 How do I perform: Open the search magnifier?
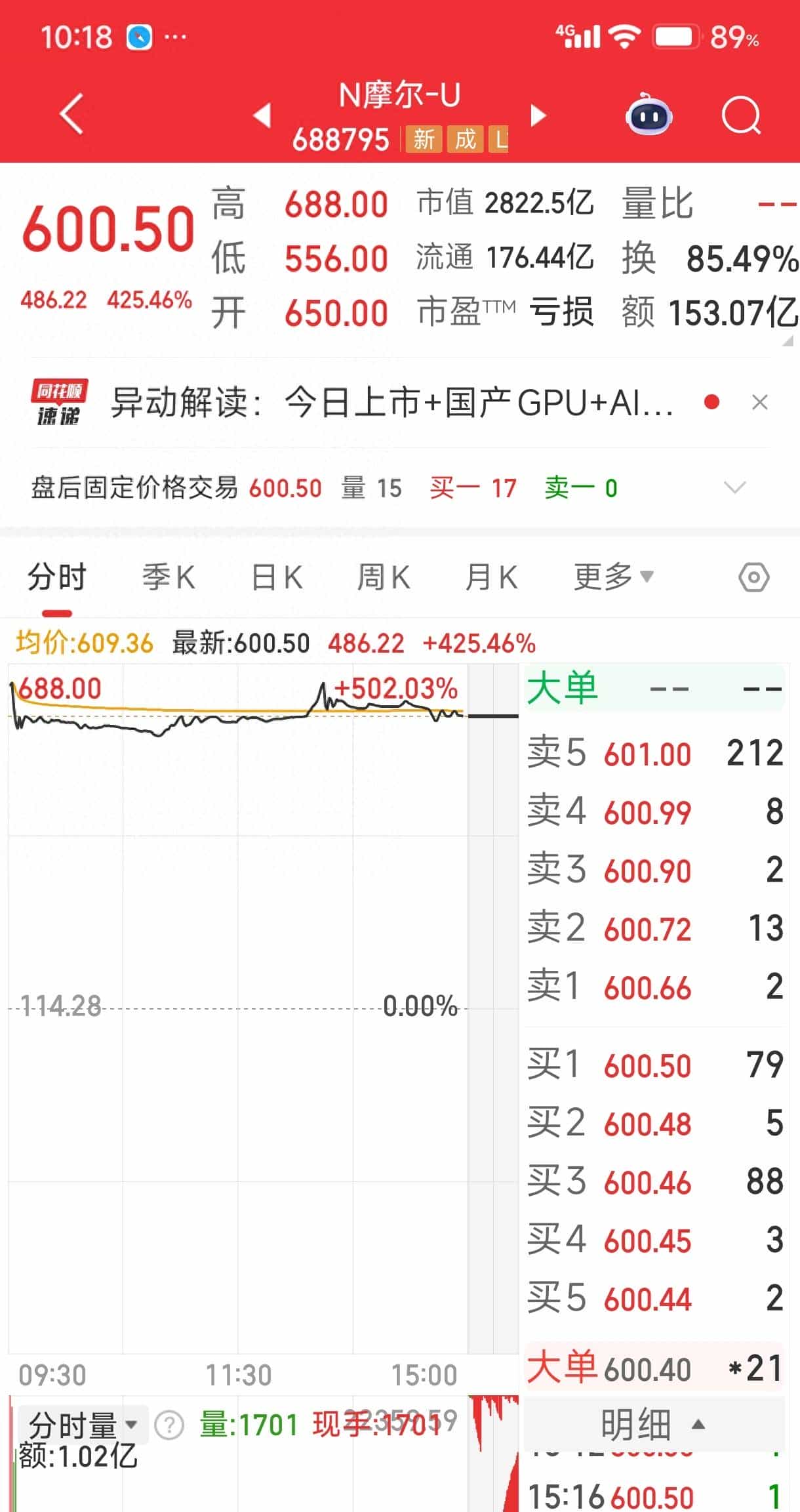click(x=740, y=116)
